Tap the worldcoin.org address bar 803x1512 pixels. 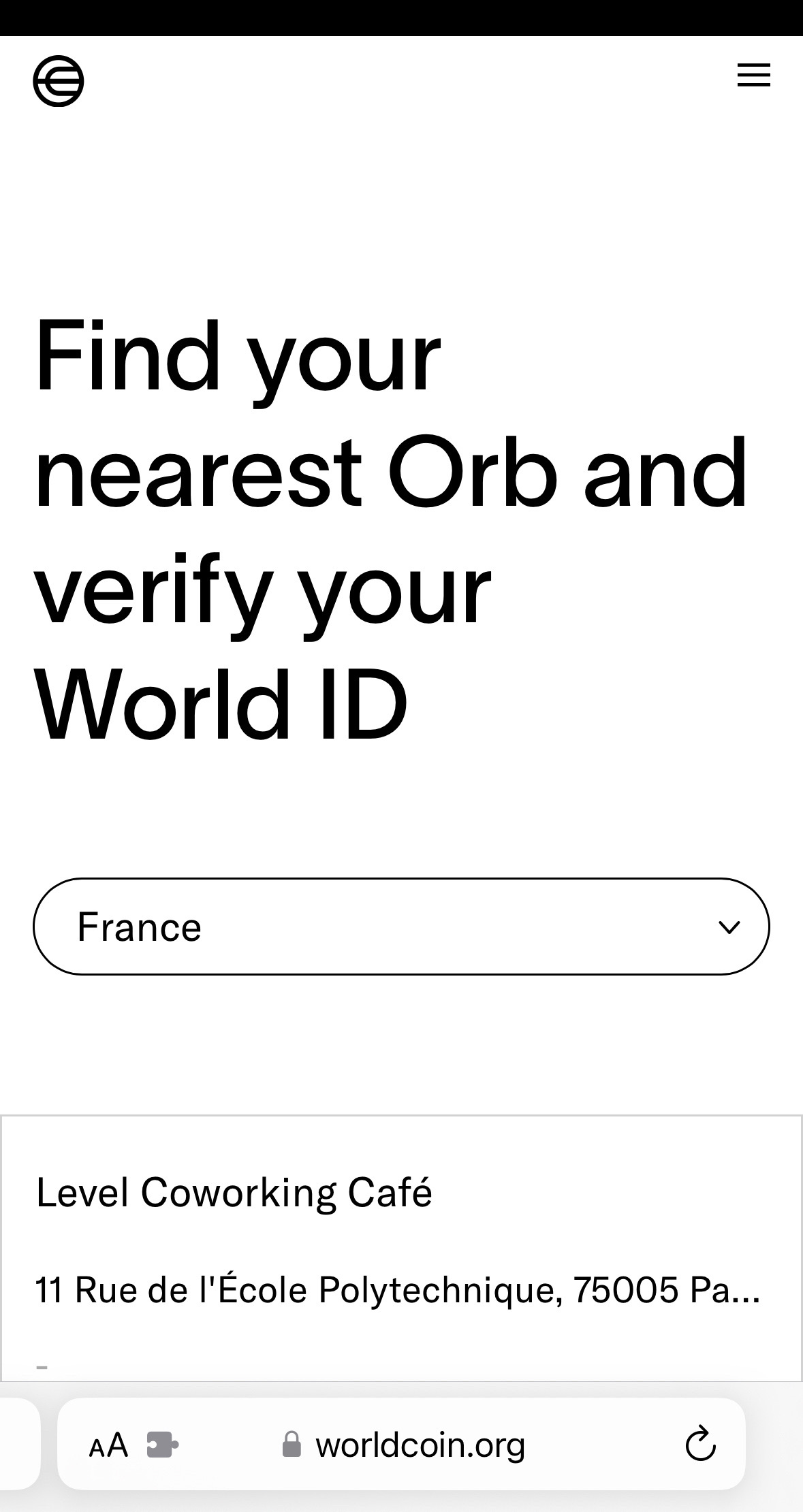pyautogui.click(x=420, y=1445)
